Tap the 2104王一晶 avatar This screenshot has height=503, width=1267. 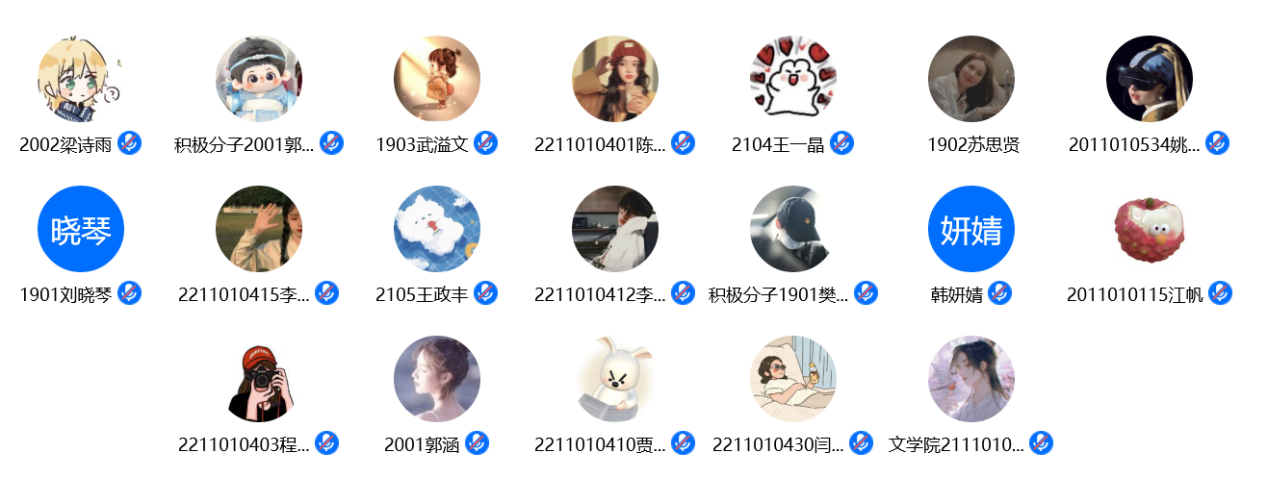pyautogui.click(x=793, y=80)
